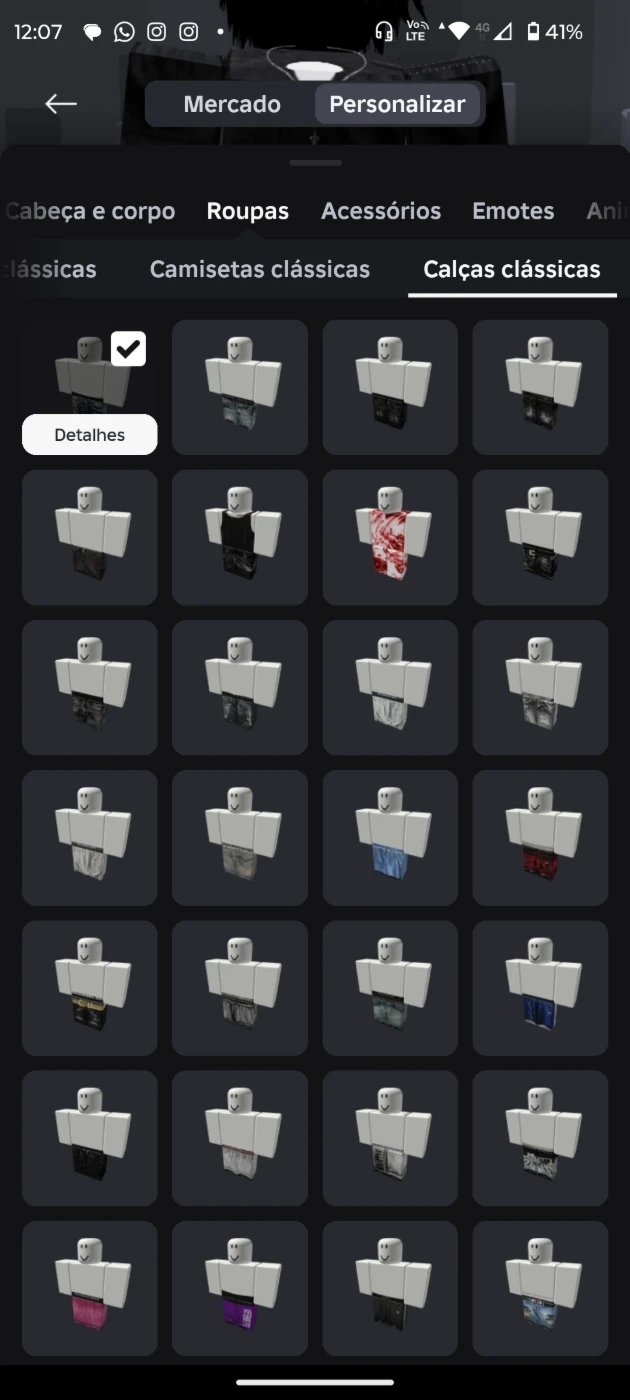Screen dimensions: 630x1400
Task: Pick the dark blue pants item
Action: click(540, 988)
